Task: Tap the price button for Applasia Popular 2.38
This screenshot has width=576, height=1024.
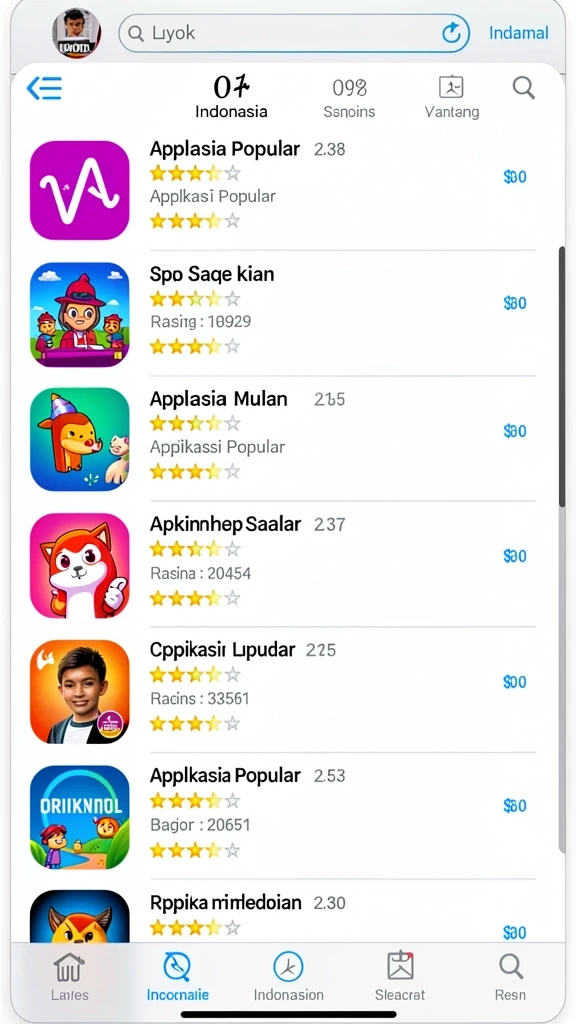Action: 515,177
